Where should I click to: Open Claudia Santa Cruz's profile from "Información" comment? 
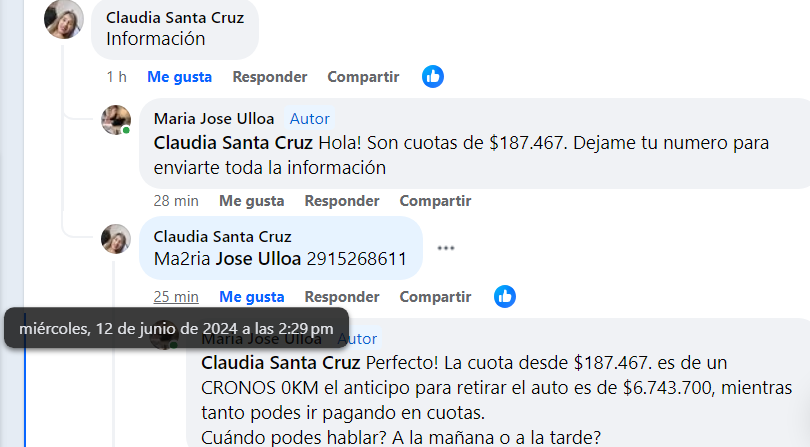pyautogui.click(x=177, y=18)
